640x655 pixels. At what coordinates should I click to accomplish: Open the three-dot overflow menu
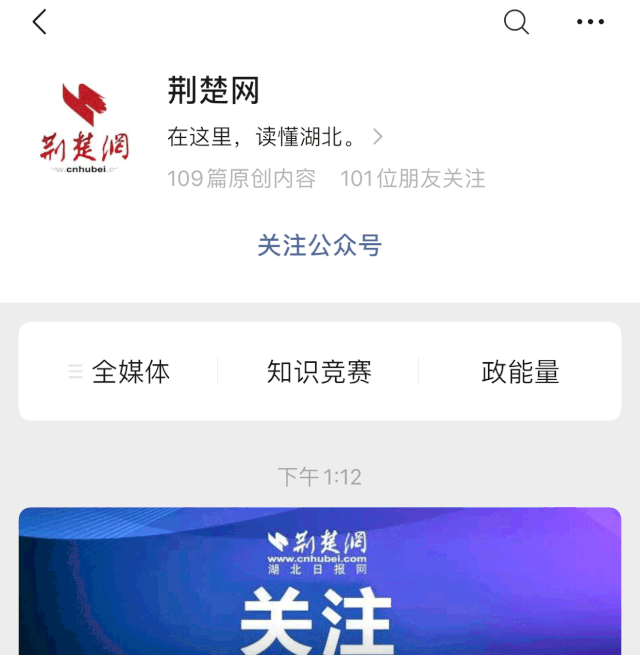(x=590, y=22)
